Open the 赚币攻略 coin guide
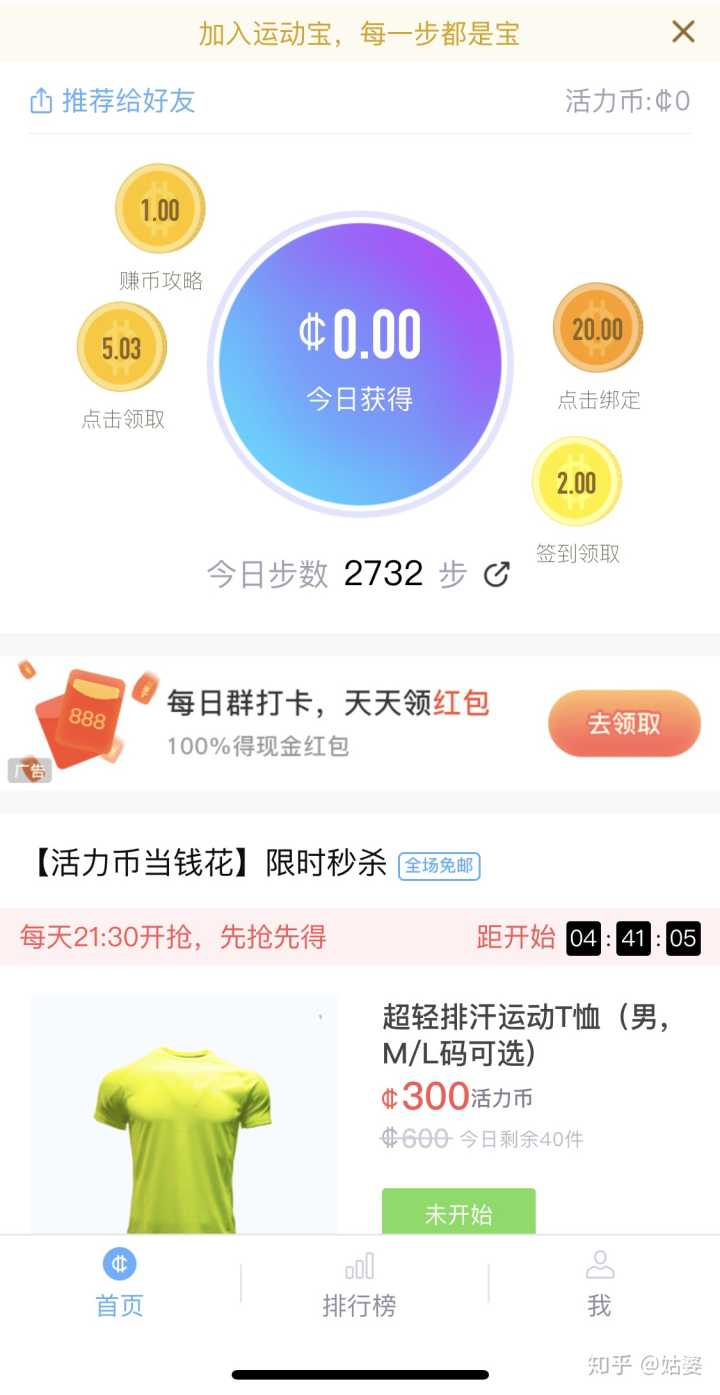The image size is (720, 1395). coord(160,210)
